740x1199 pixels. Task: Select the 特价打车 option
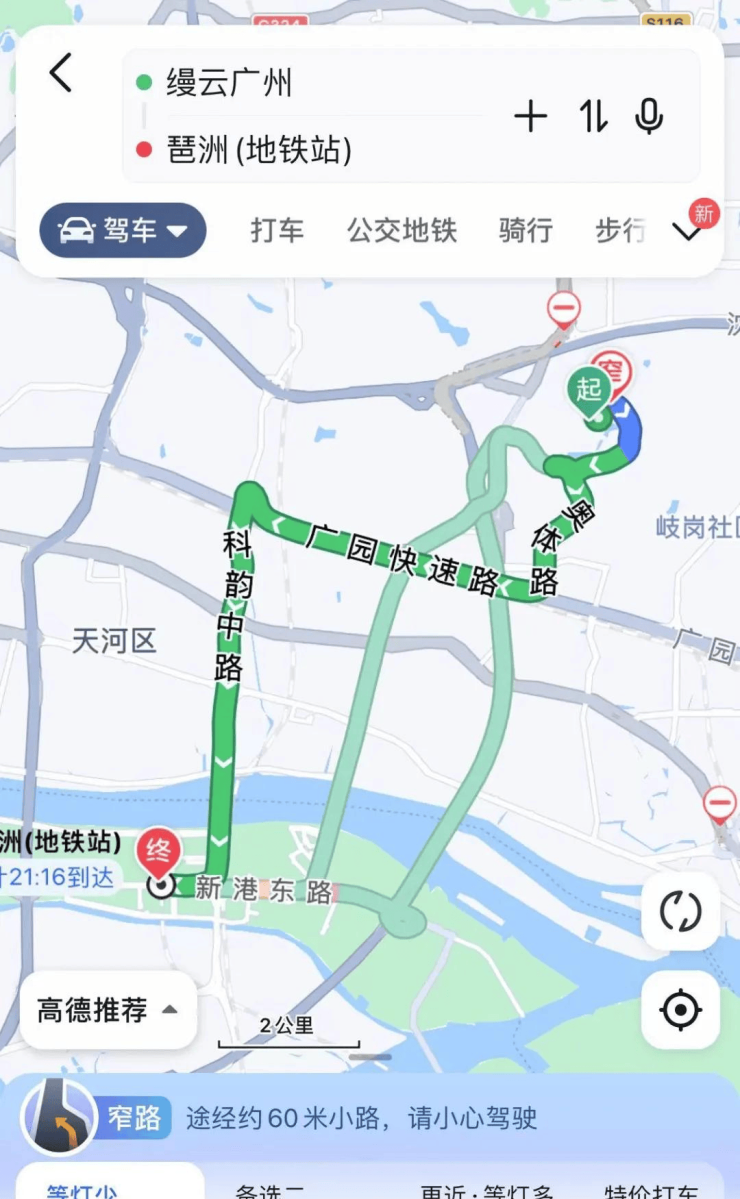tap(652, 1190)
